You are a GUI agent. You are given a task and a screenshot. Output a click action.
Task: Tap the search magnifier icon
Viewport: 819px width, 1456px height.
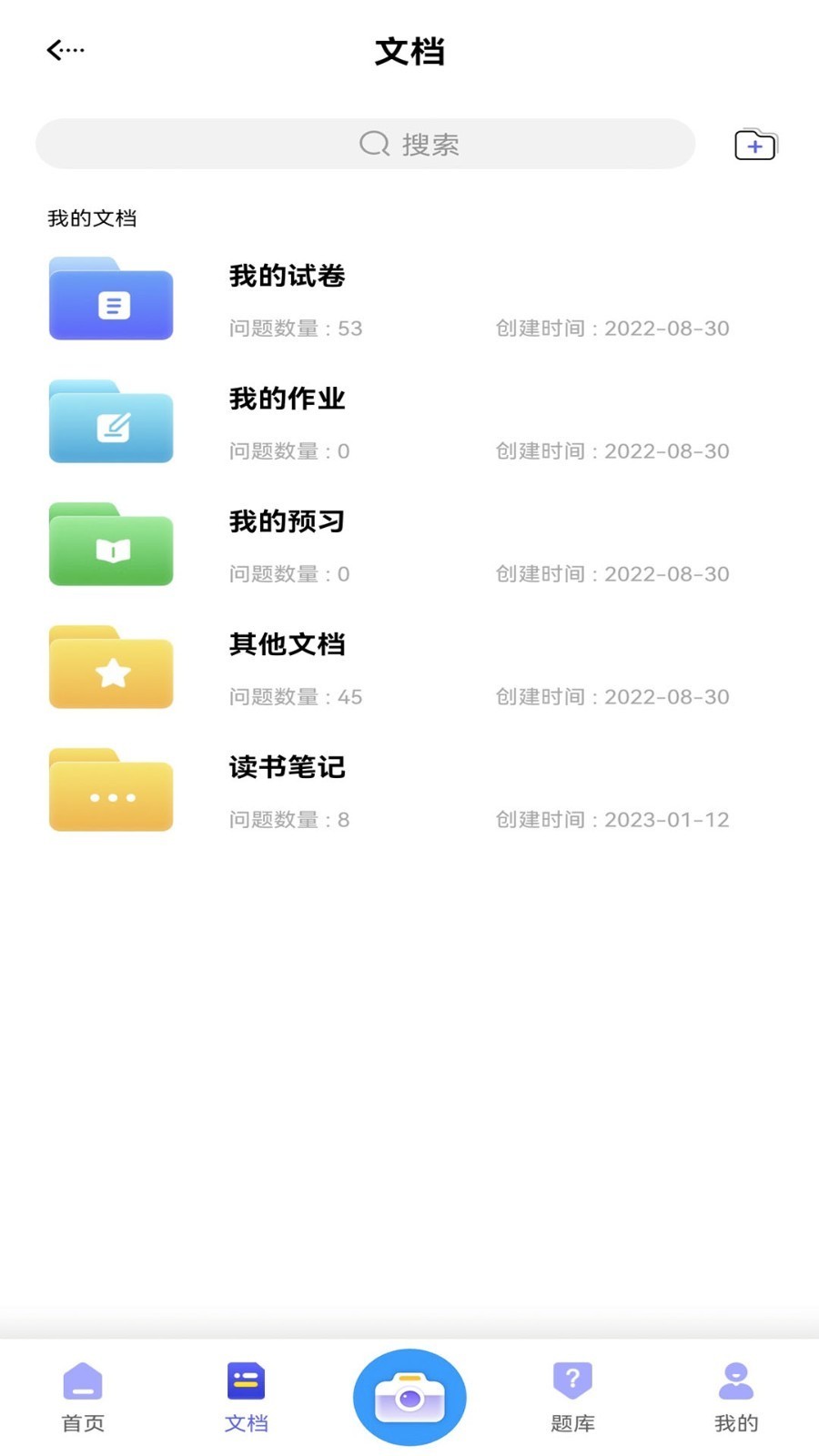(x=374, y=143)
